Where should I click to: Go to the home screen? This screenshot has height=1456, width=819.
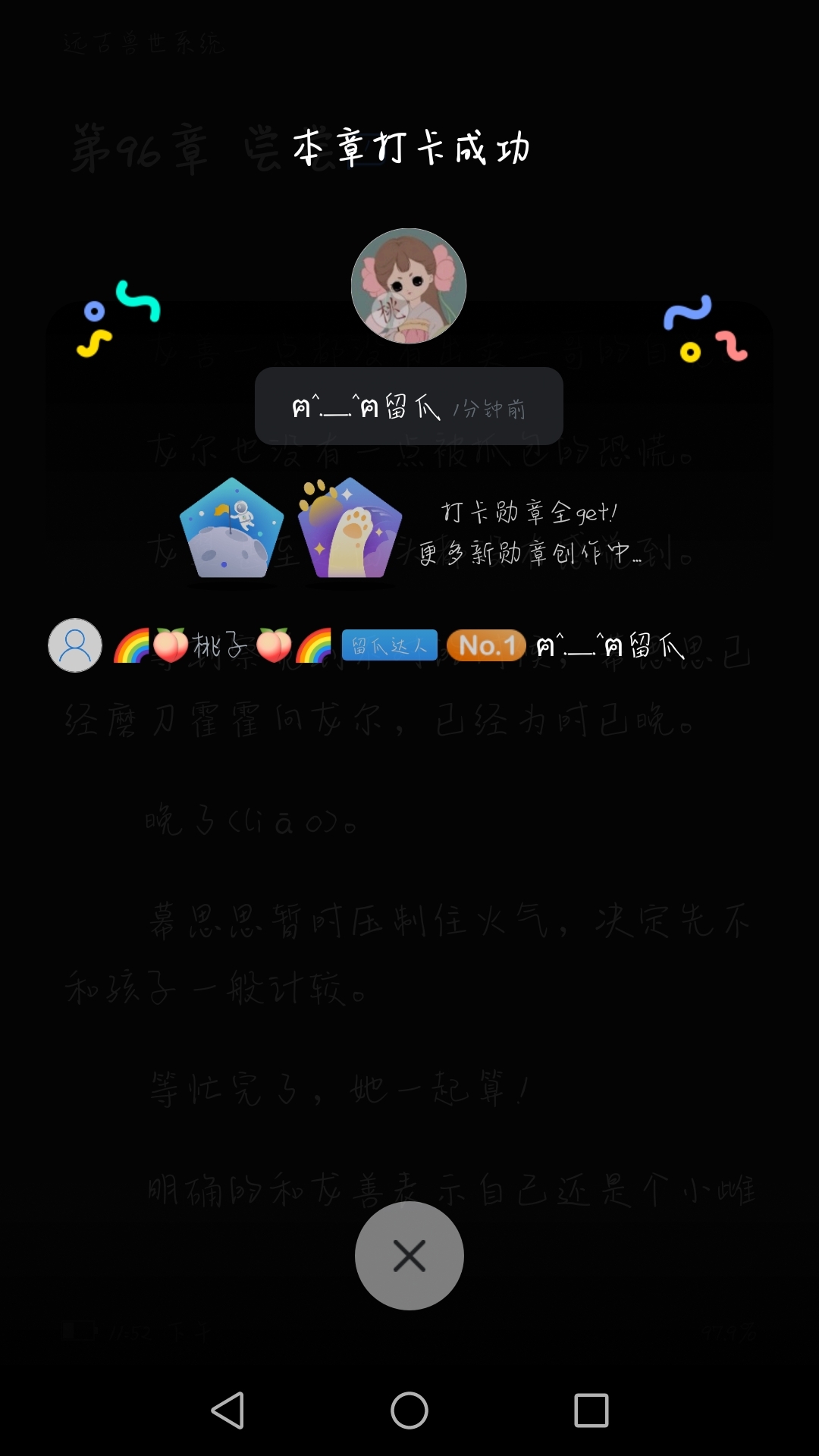point(409,1410)
